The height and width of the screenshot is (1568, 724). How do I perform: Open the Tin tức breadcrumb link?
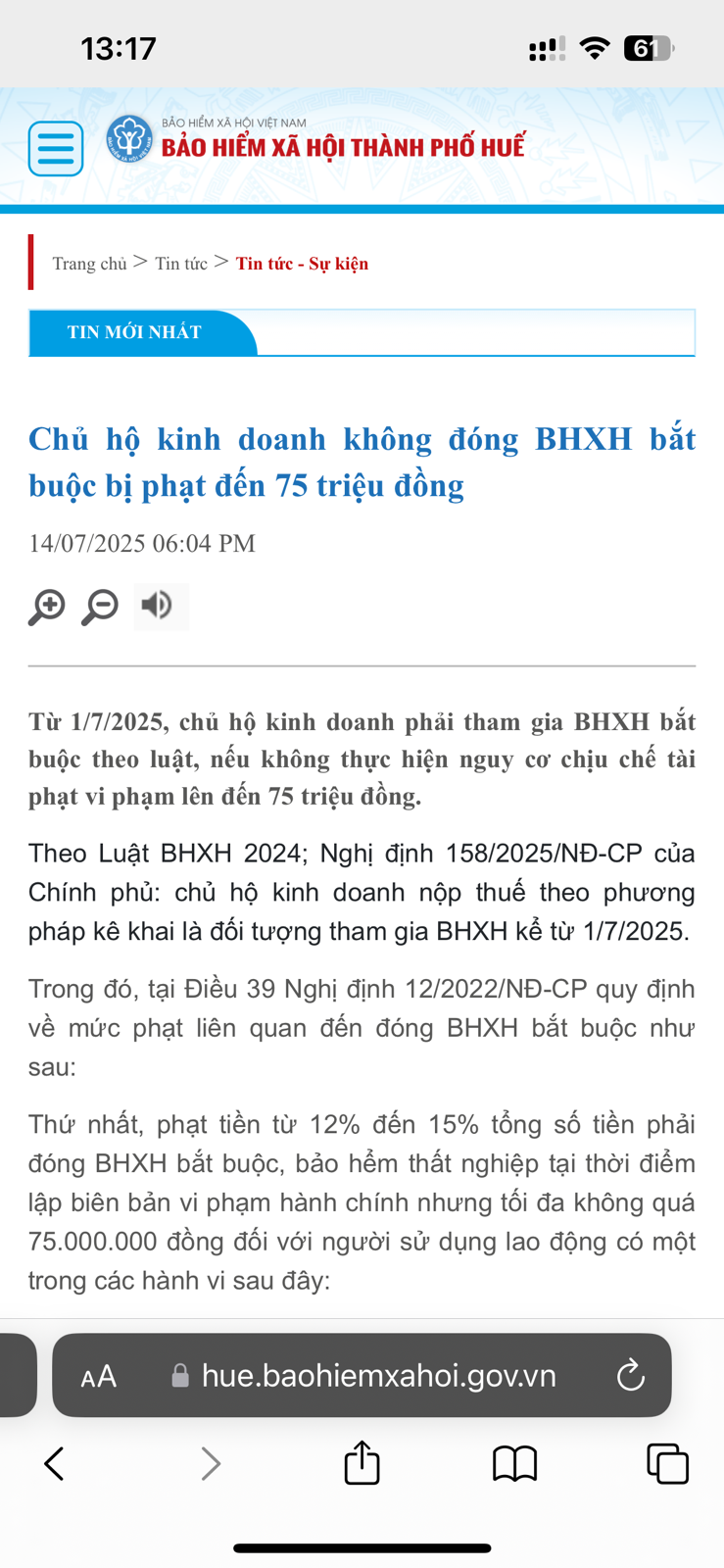pos(181,264)
